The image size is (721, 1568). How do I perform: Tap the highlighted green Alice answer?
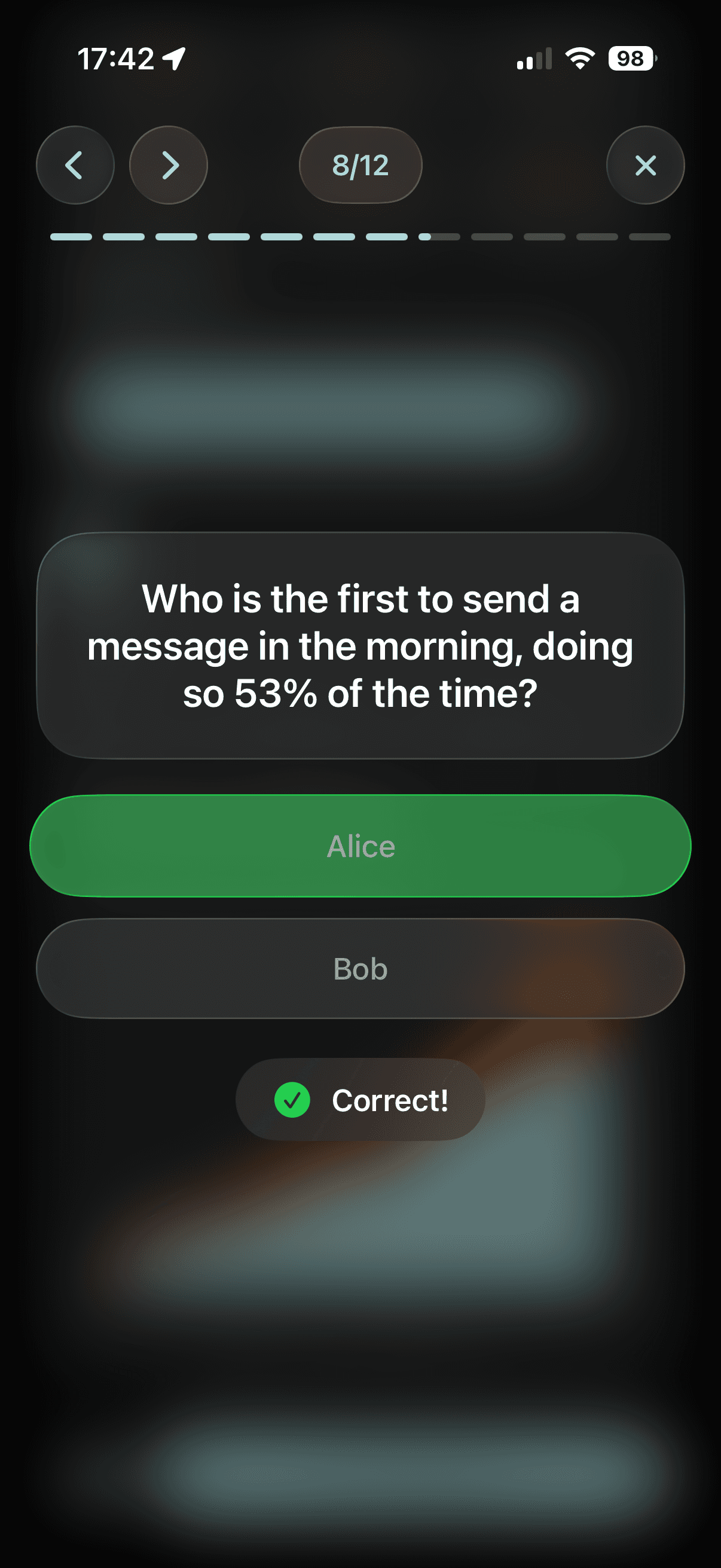point(360,846)
